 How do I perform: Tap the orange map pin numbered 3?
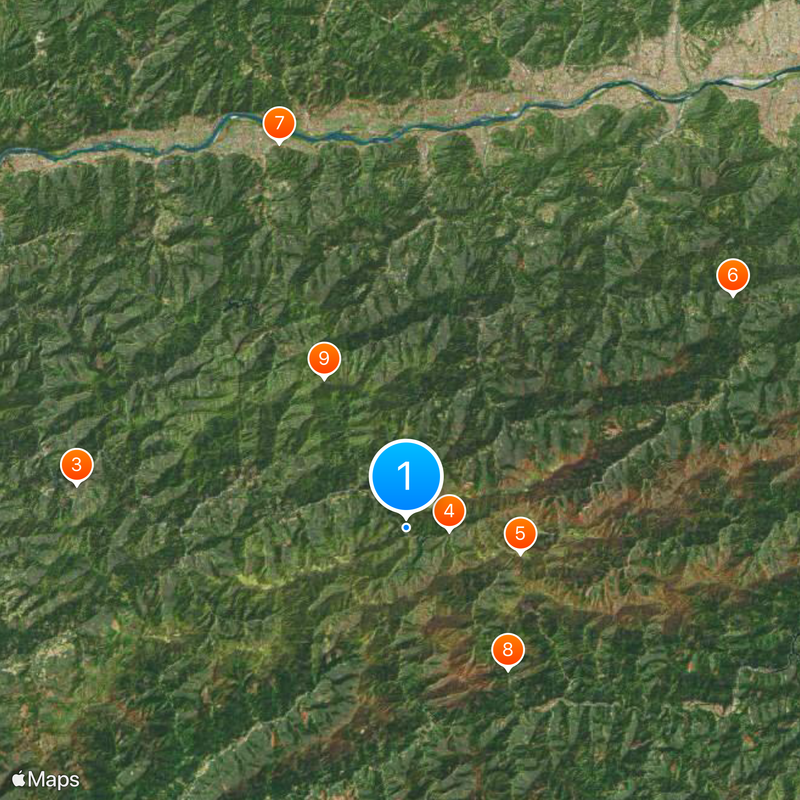click(x=77, y=465)
